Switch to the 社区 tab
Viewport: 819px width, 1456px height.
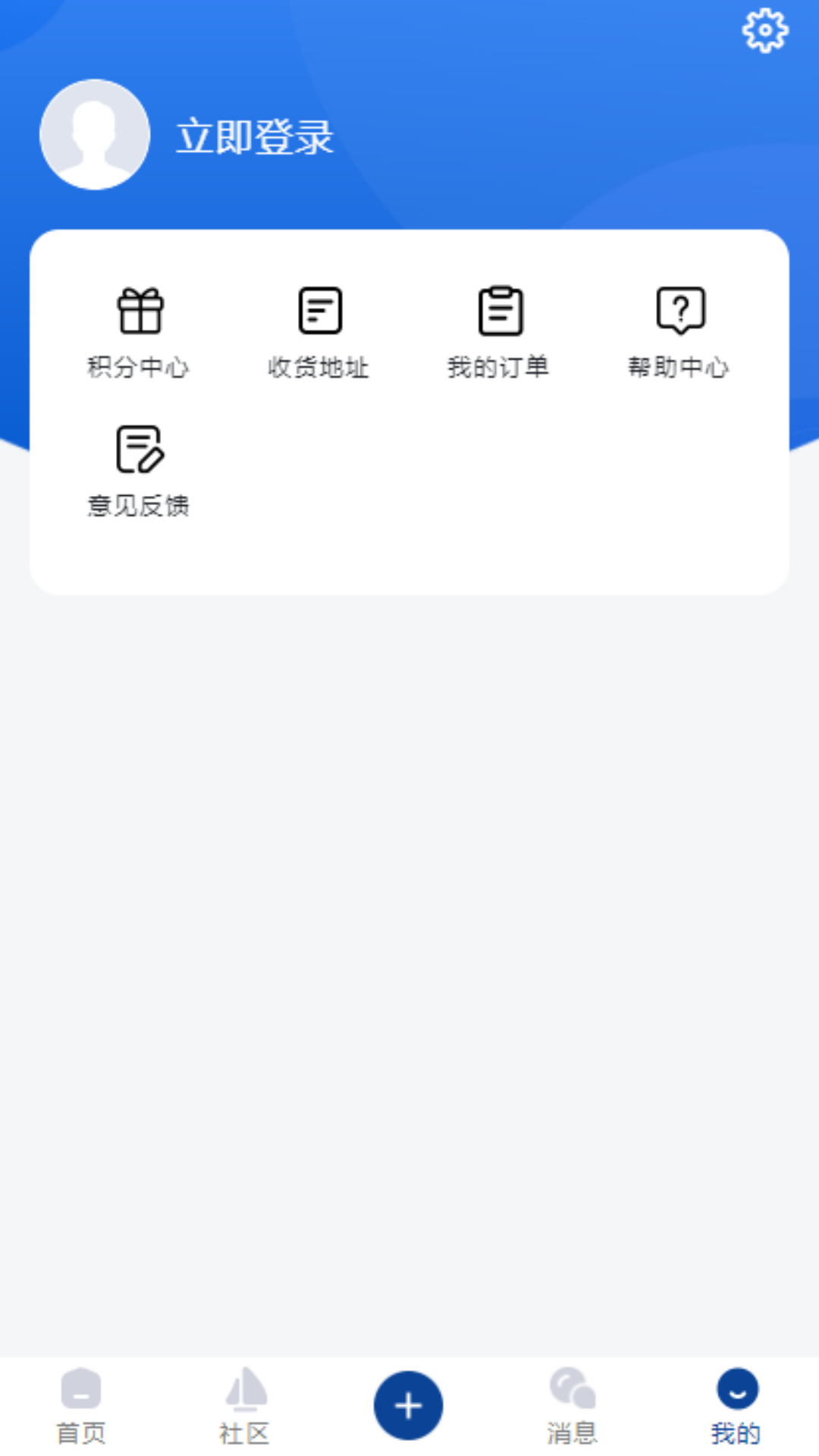point(244,1430)
